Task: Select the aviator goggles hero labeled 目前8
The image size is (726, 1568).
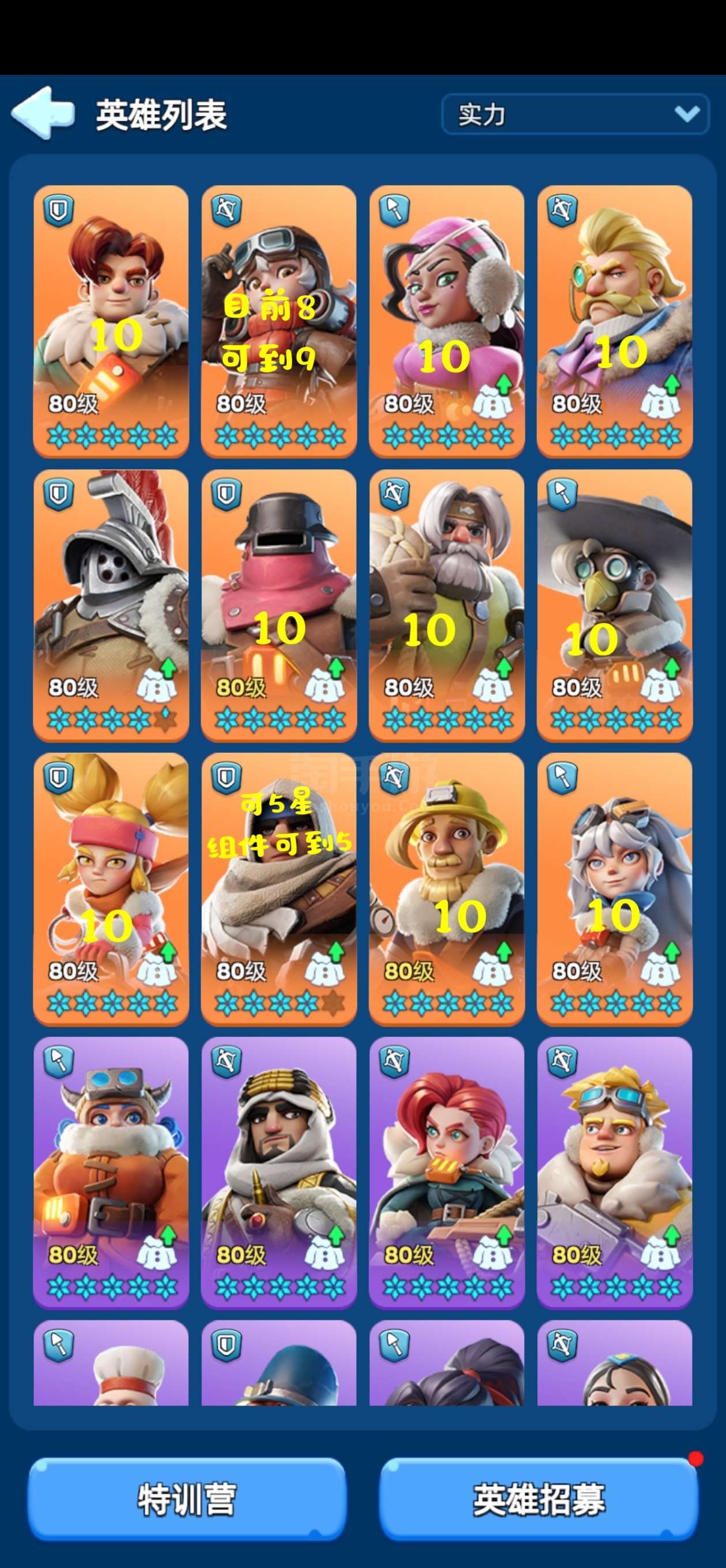Action: pyautogui.click(x=279, y=321)
